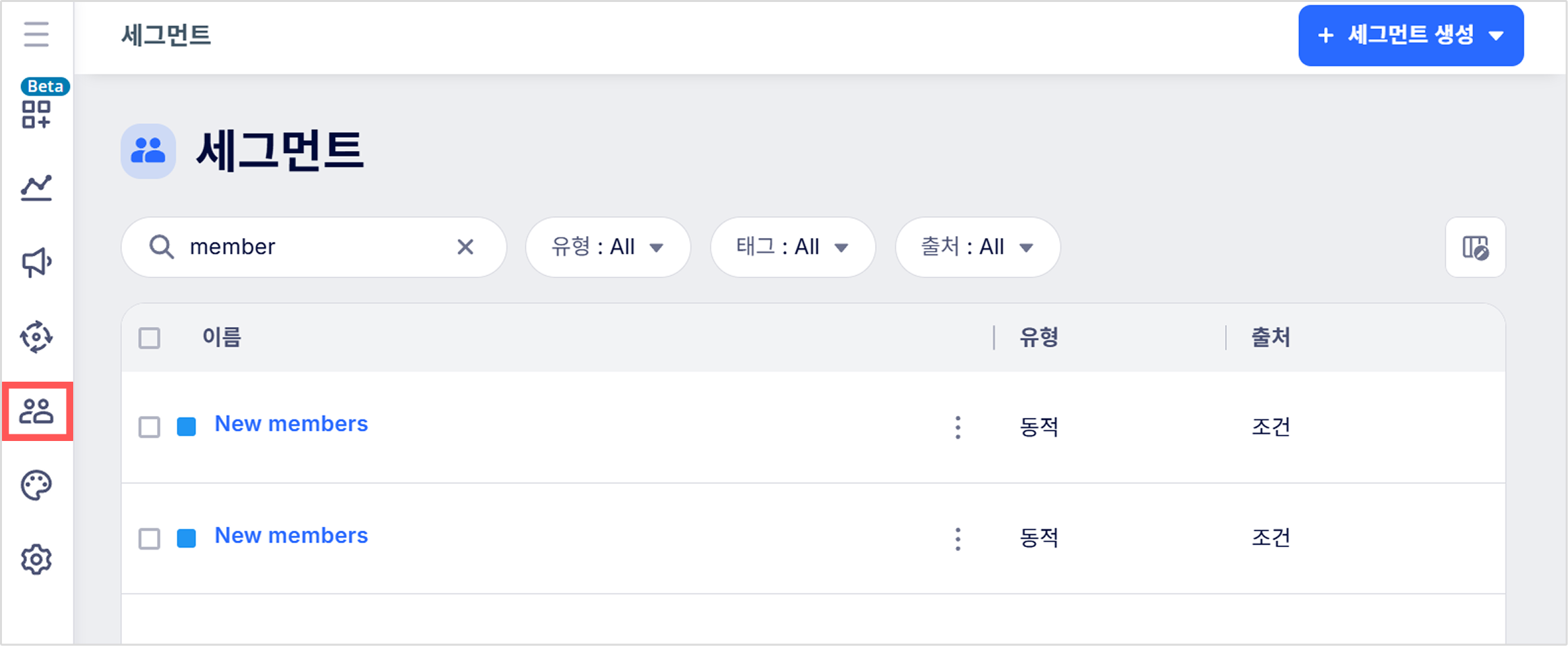Image resolution: width=1568 pixels, height=646 pixels.
Task: Open the analytics chart icon
Action: 36,189
